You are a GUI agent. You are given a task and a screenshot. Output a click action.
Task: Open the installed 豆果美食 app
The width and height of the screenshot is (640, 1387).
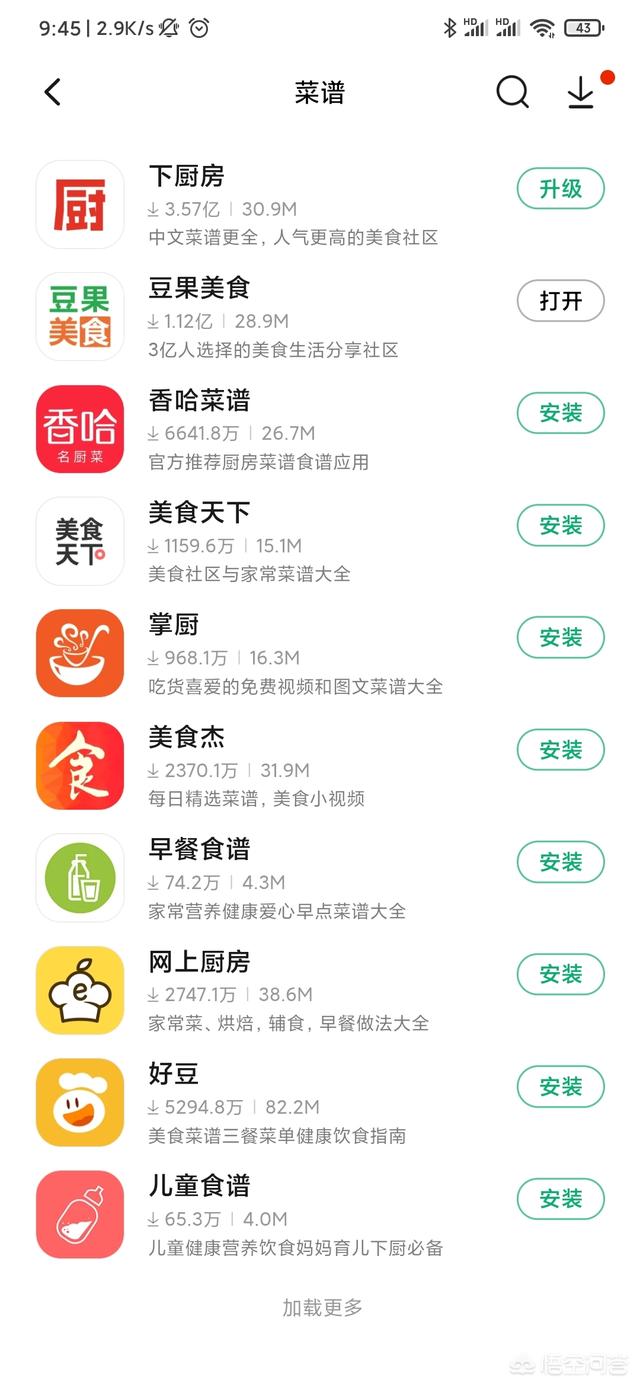point(560,301)
